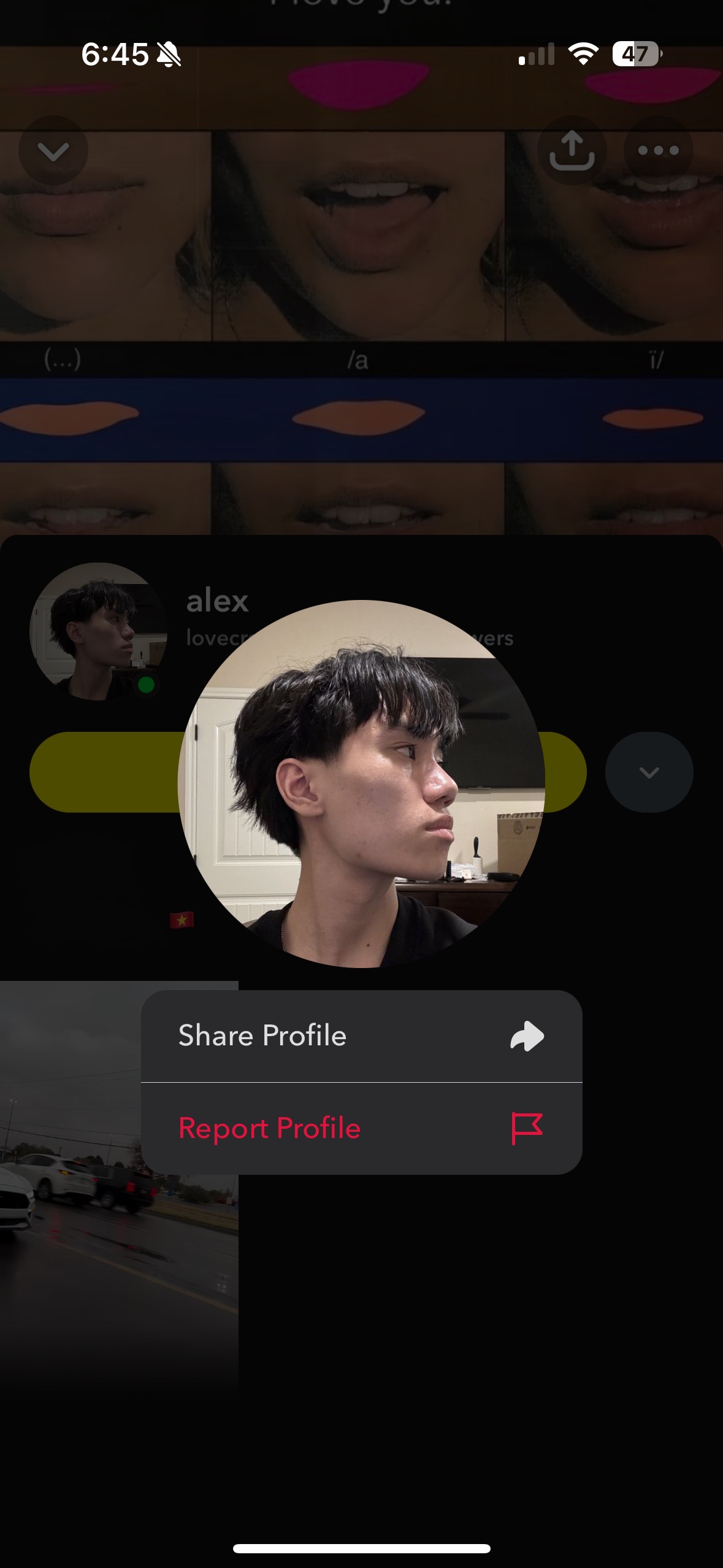The height and width of the screenshot is (1568, 723).
Task: Open the three-dot overflow menu
Action: (658, 151)
